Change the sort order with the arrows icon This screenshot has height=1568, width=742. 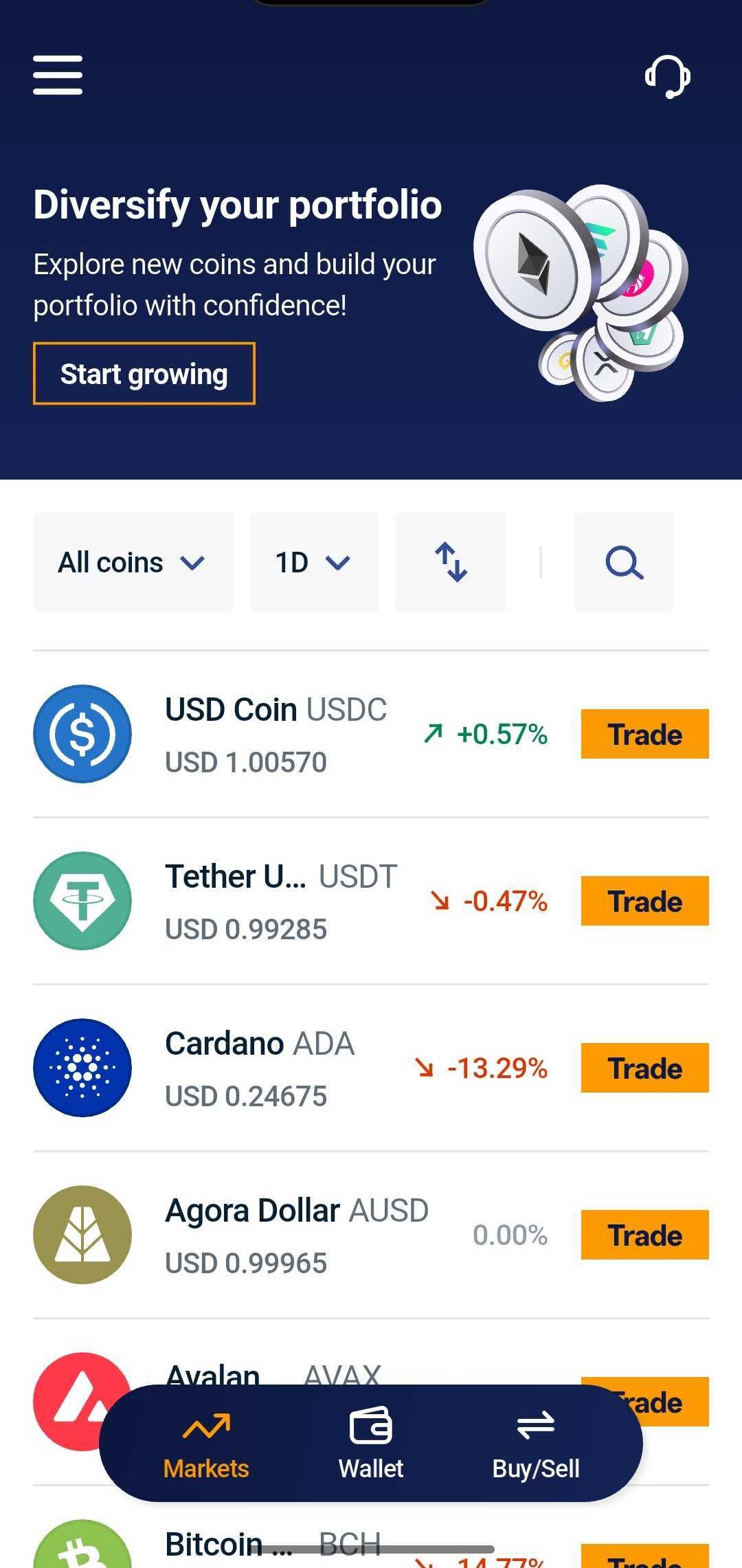pos(451,563)
